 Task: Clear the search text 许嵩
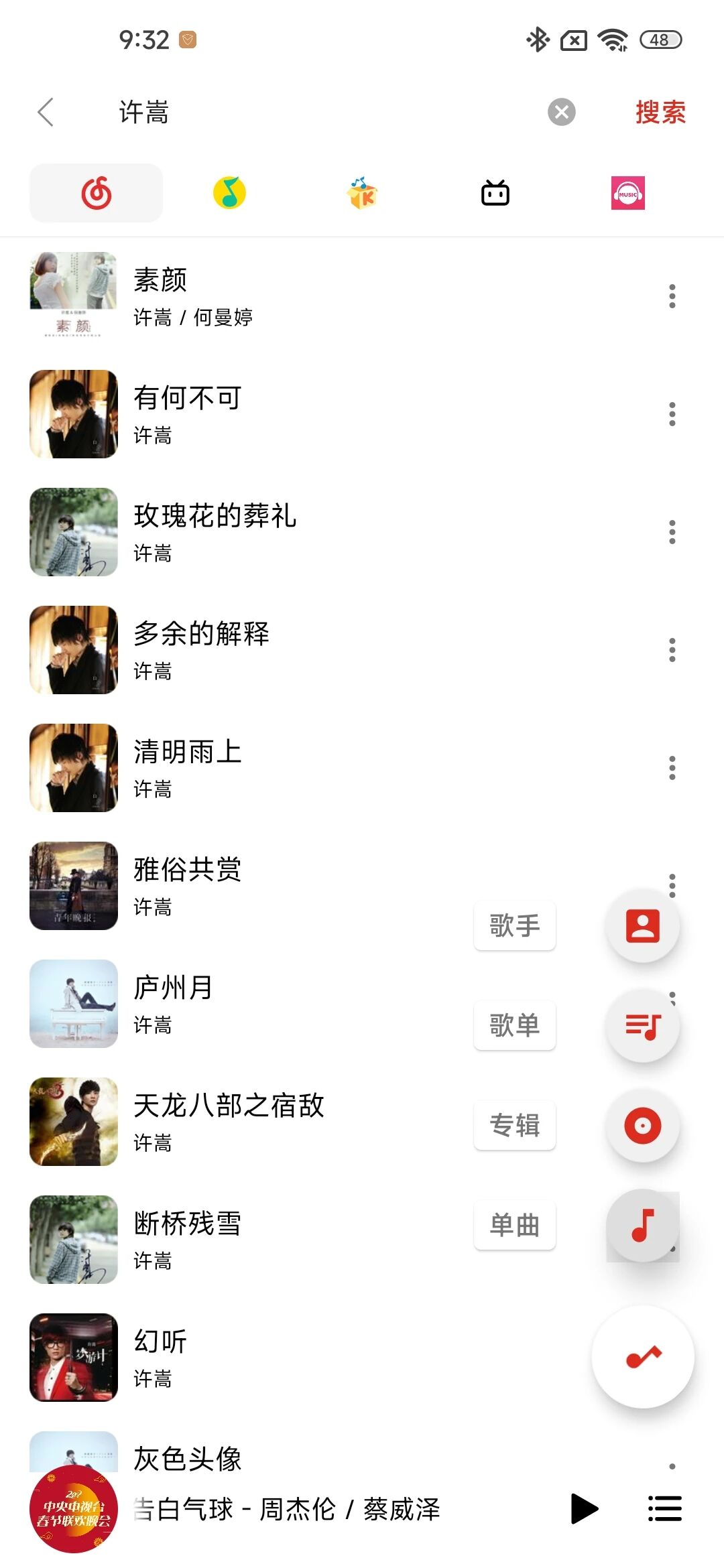[x=561, y=112]
